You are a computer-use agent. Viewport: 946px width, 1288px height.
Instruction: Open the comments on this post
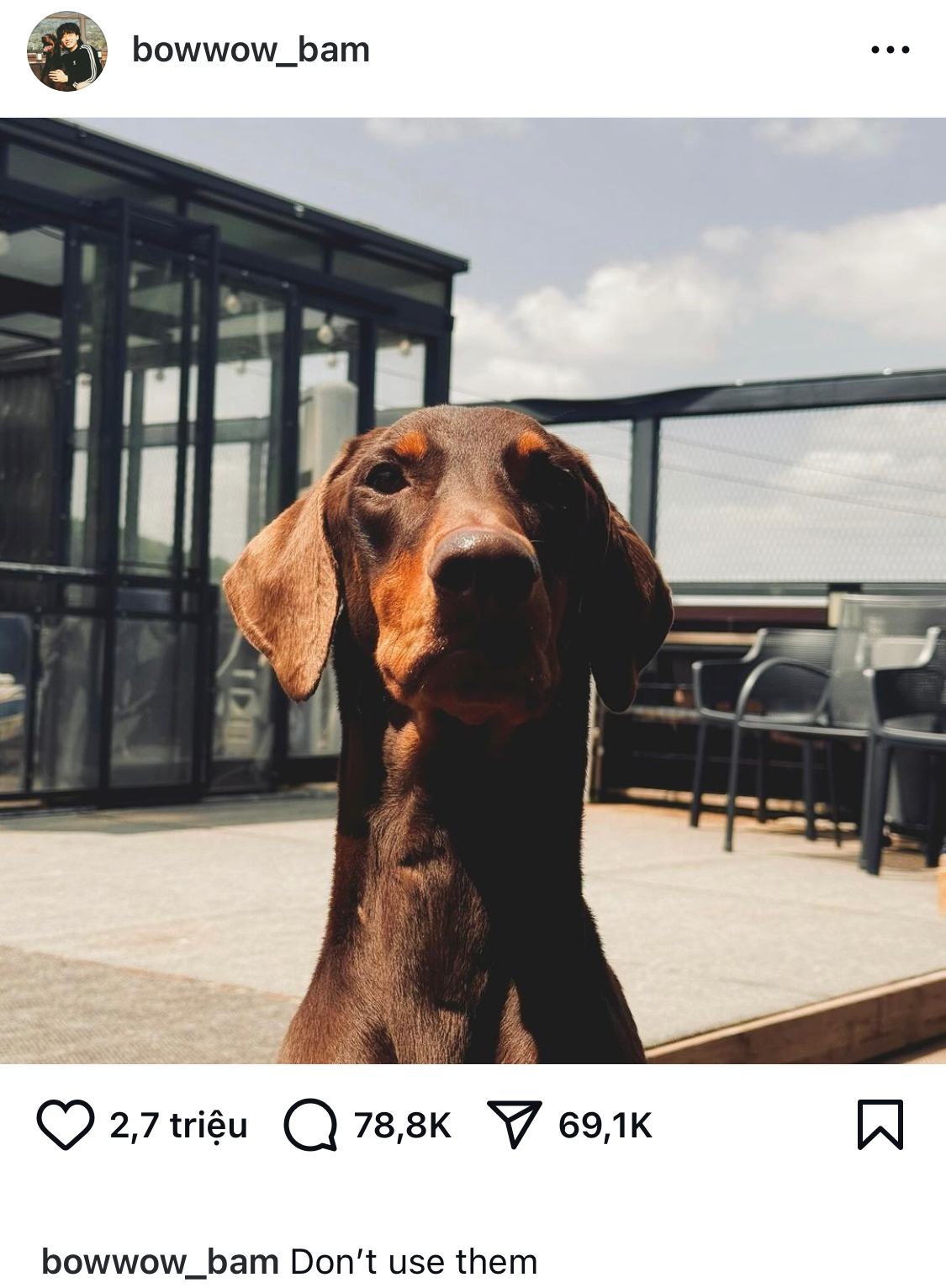pyautogui.click(x=310, y=1125)
